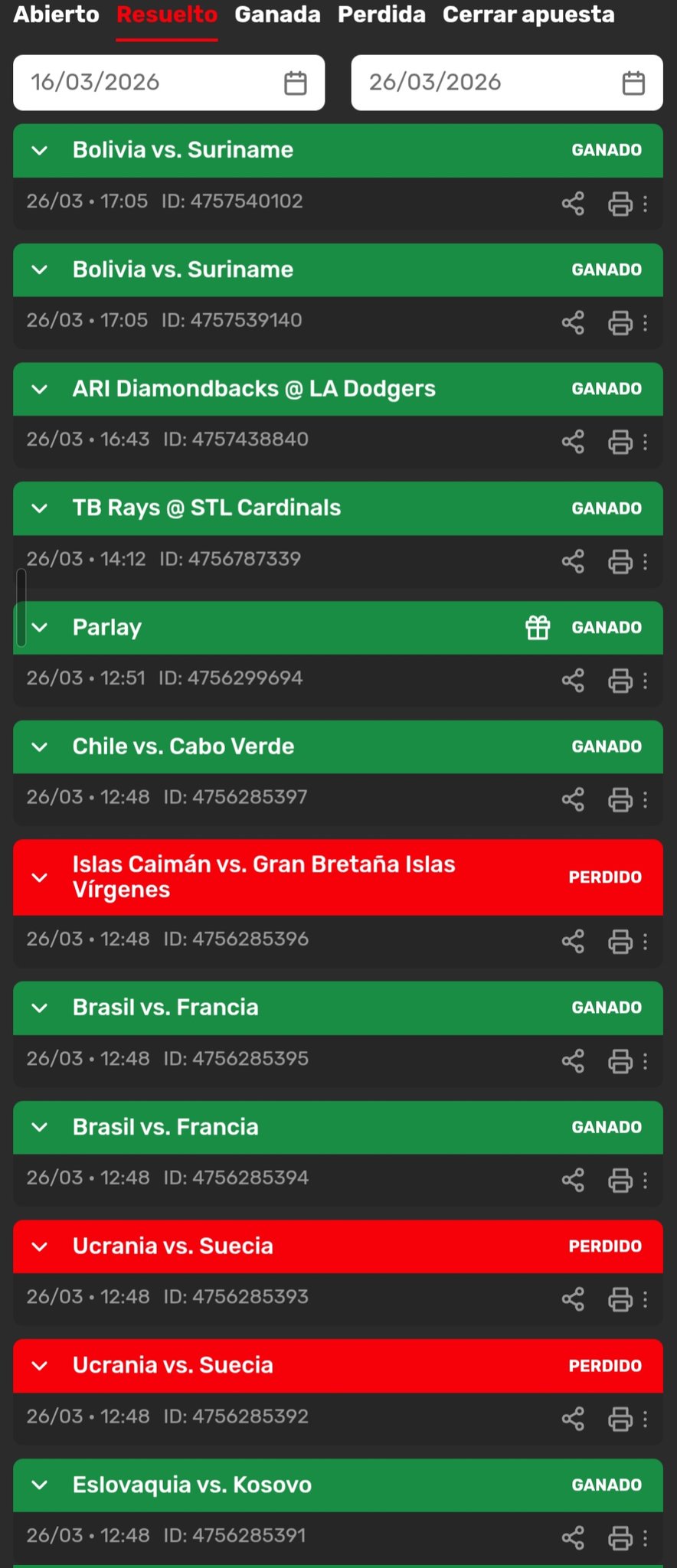
Task: Go to Cerrar apuesta tab
Action: [528, 15]
